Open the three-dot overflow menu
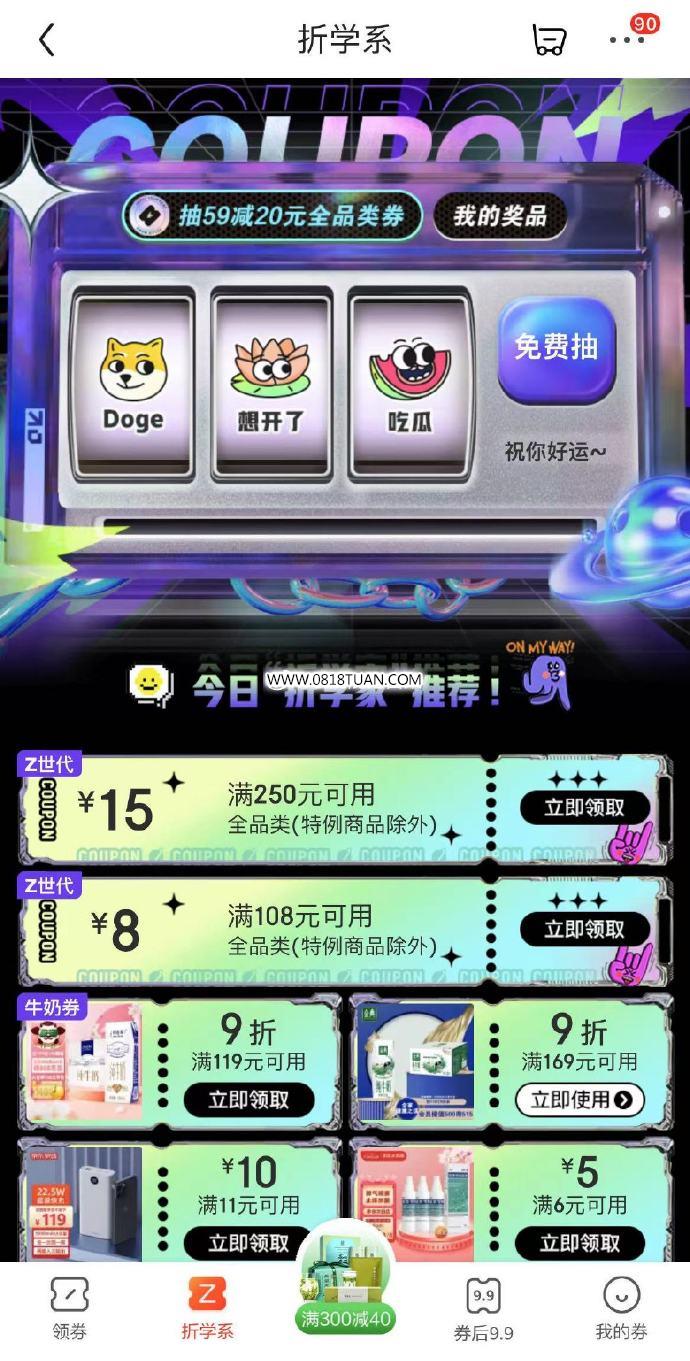The height and width of the screenshot is (1361, 690). [627, 40]
